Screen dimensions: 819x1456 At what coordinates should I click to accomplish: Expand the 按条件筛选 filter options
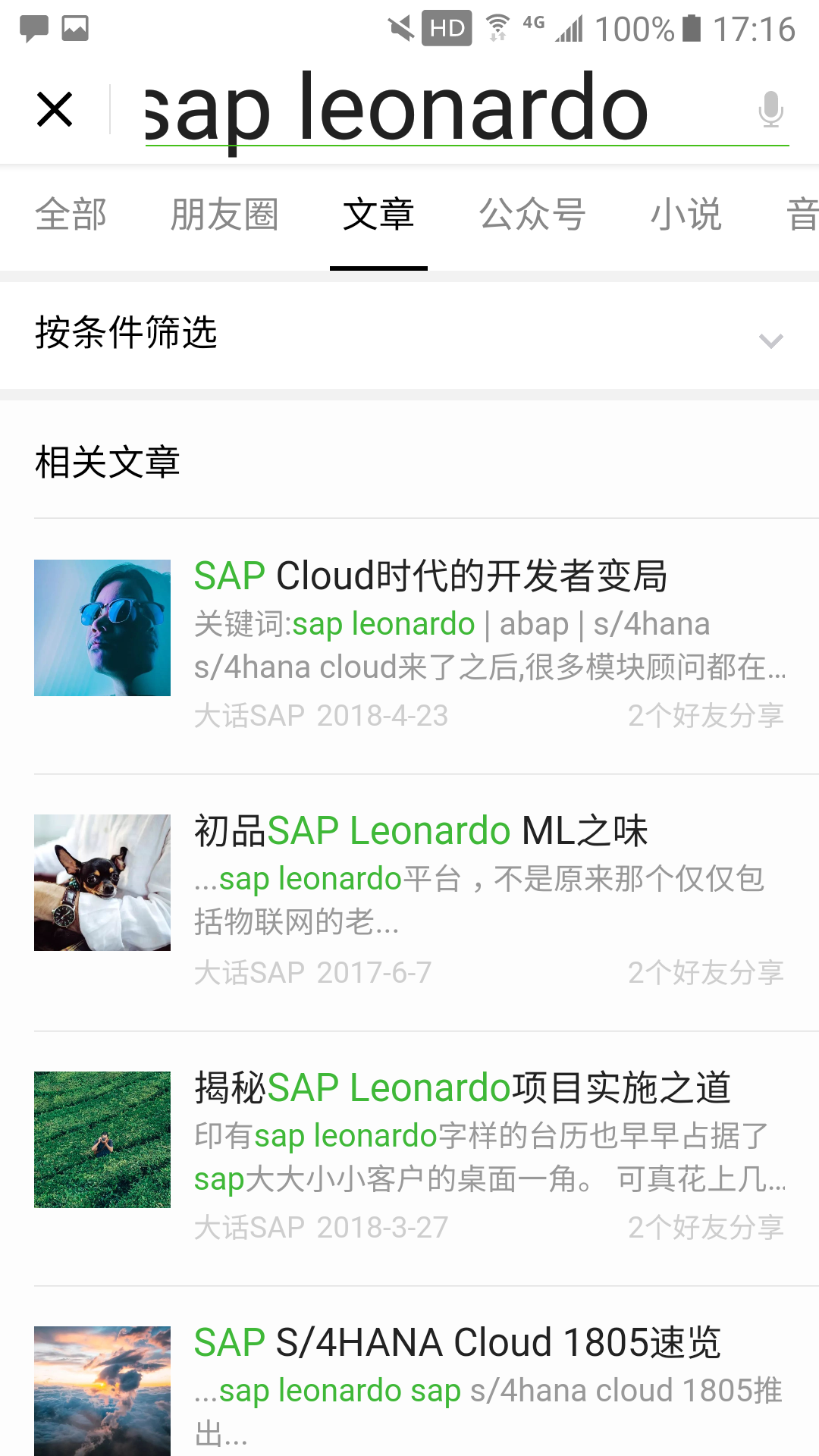pos(409,335)
